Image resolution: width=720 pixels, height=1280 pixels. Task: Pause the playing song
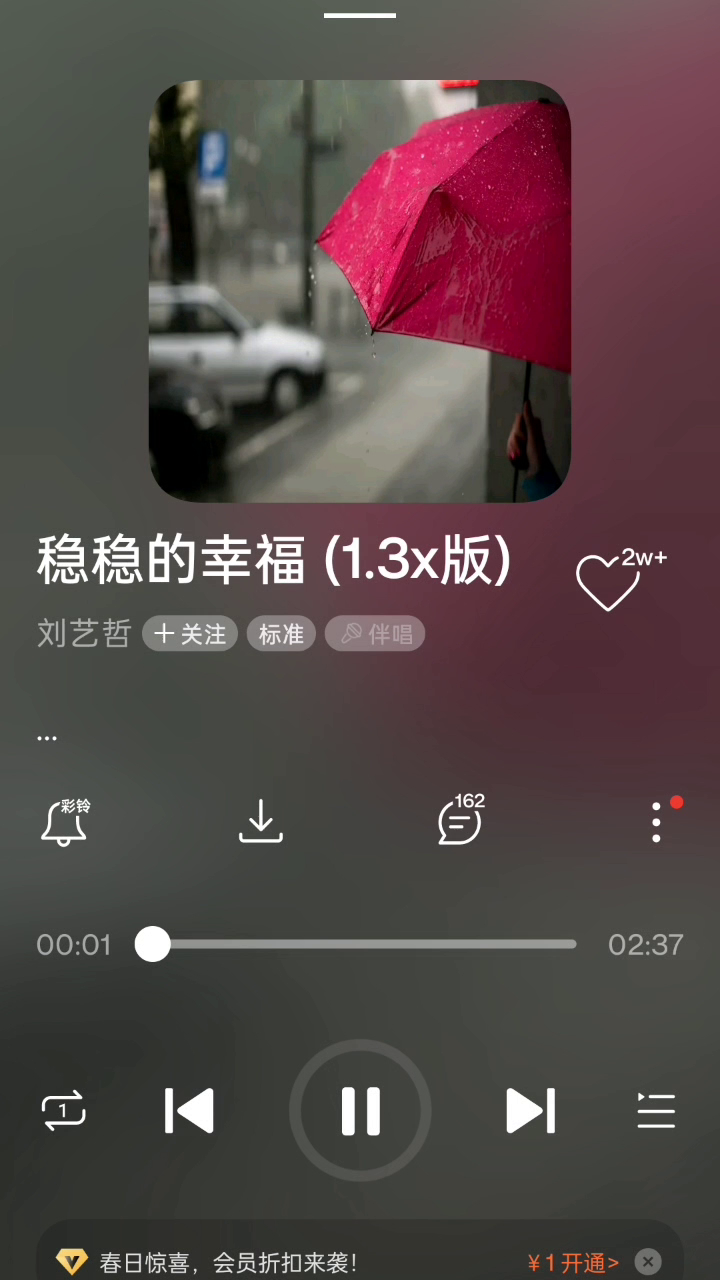coord(360,1111)
